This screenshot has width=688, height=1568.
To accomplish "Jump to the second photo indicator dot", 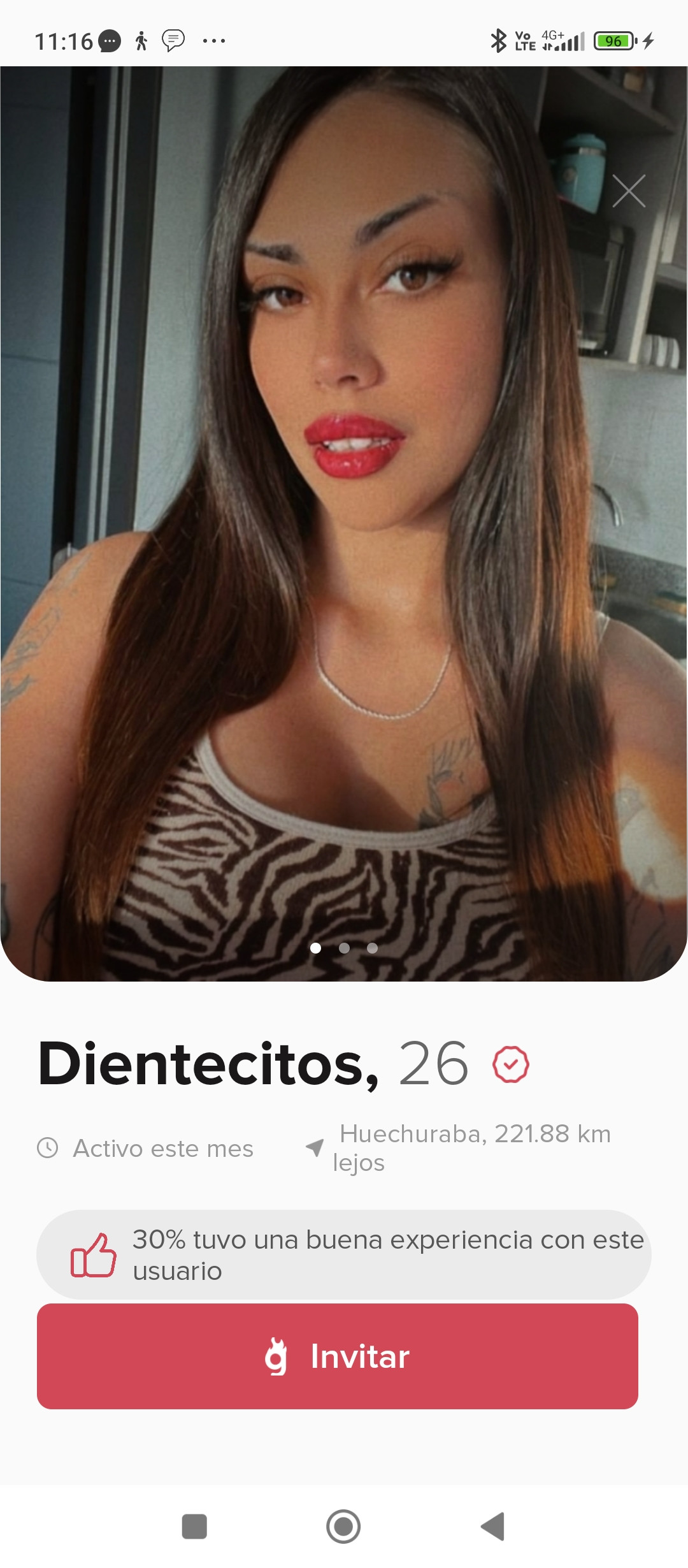I will 344,948.
